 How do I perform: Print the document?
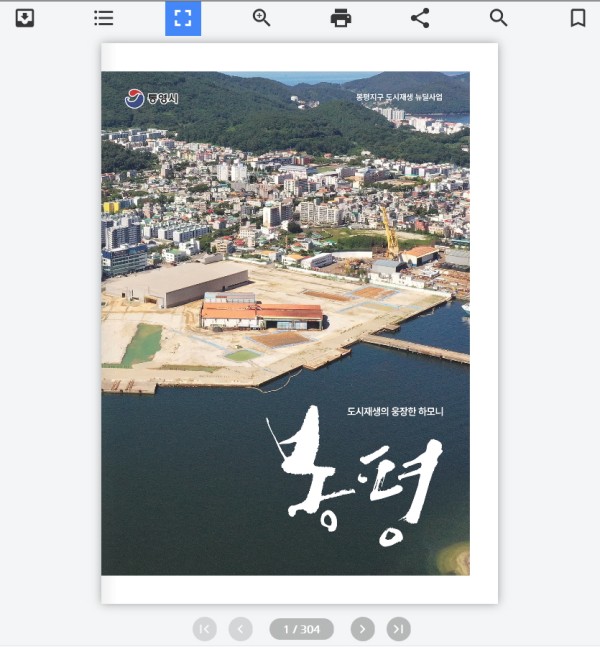341,18
